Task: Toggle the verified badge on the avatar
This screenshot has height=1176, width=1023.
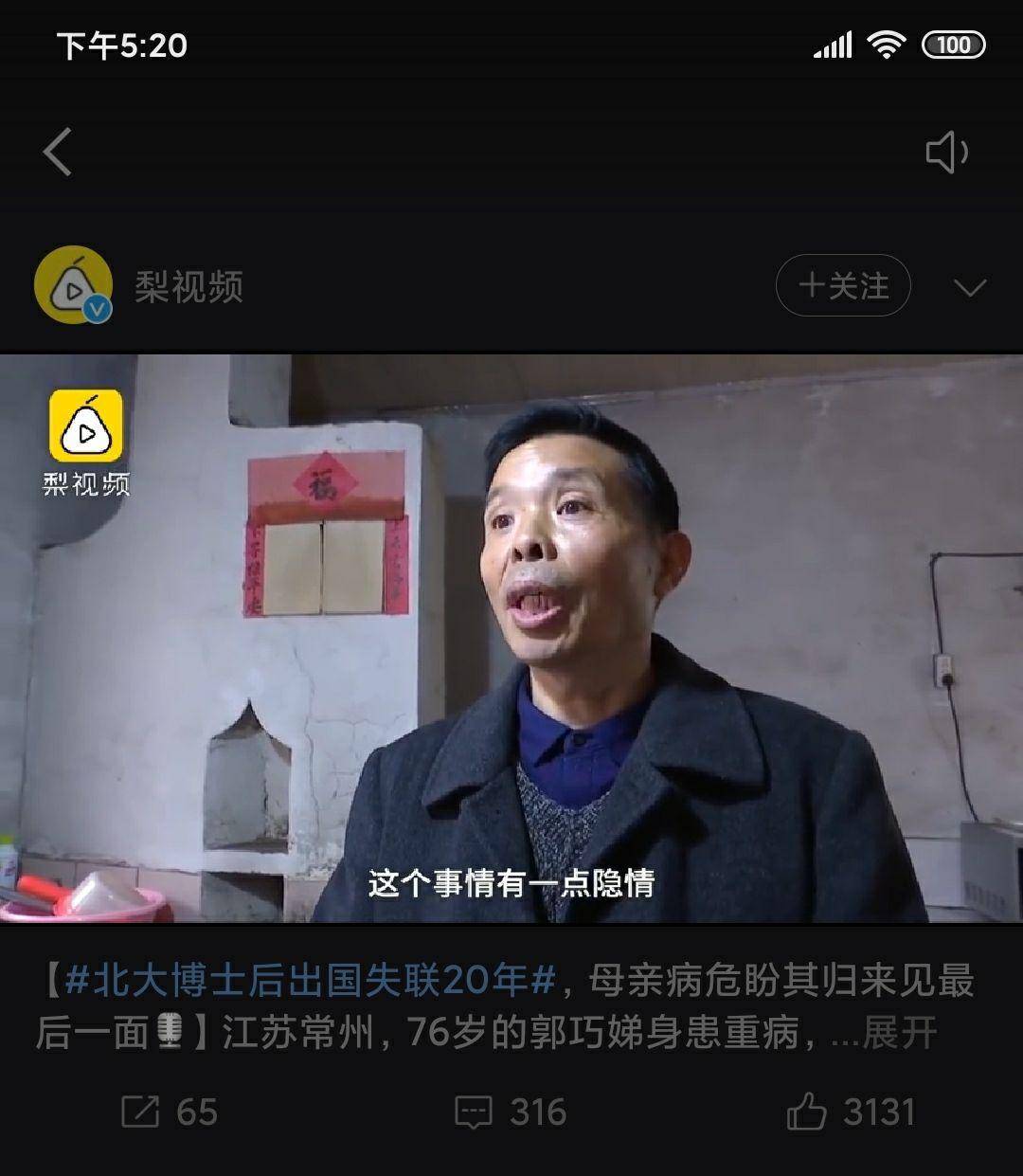Action: pos(95,307)
